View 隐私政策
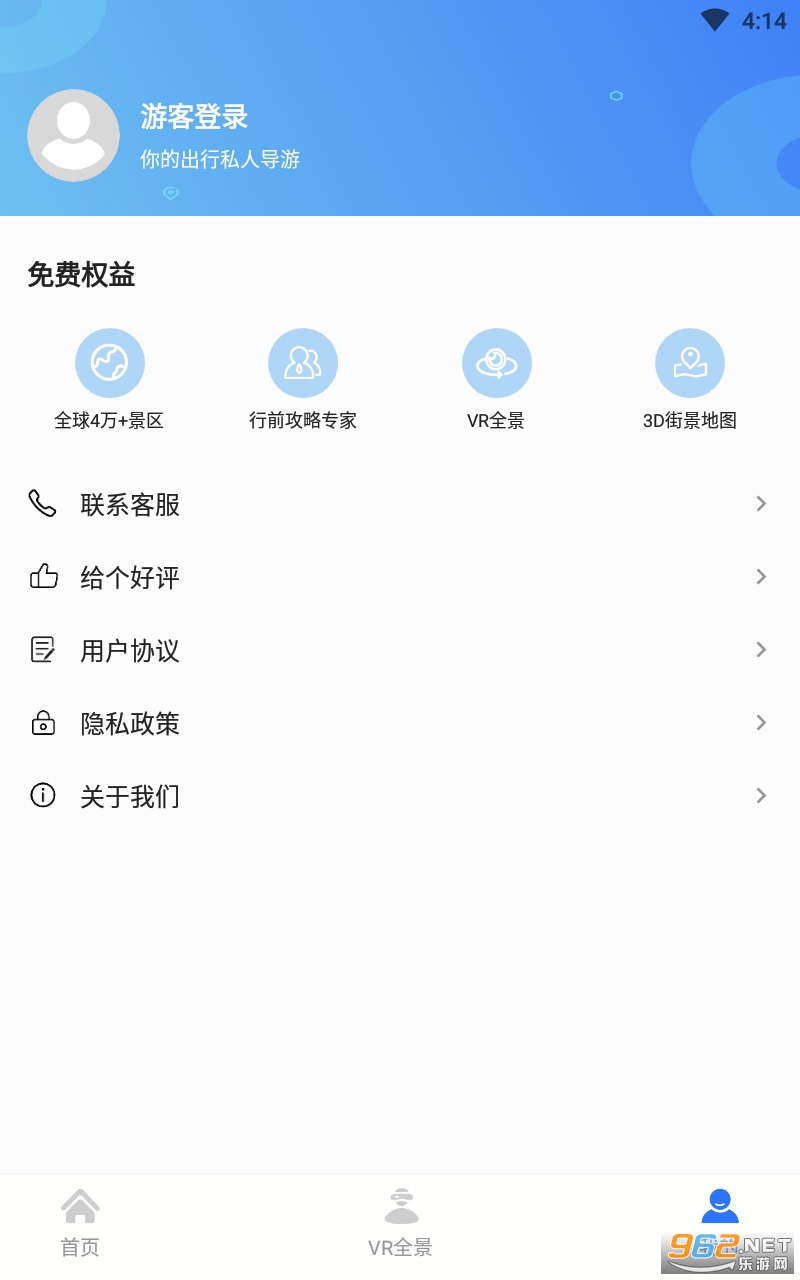Screen dimensions: 800x1280 [x=400, y=723]
